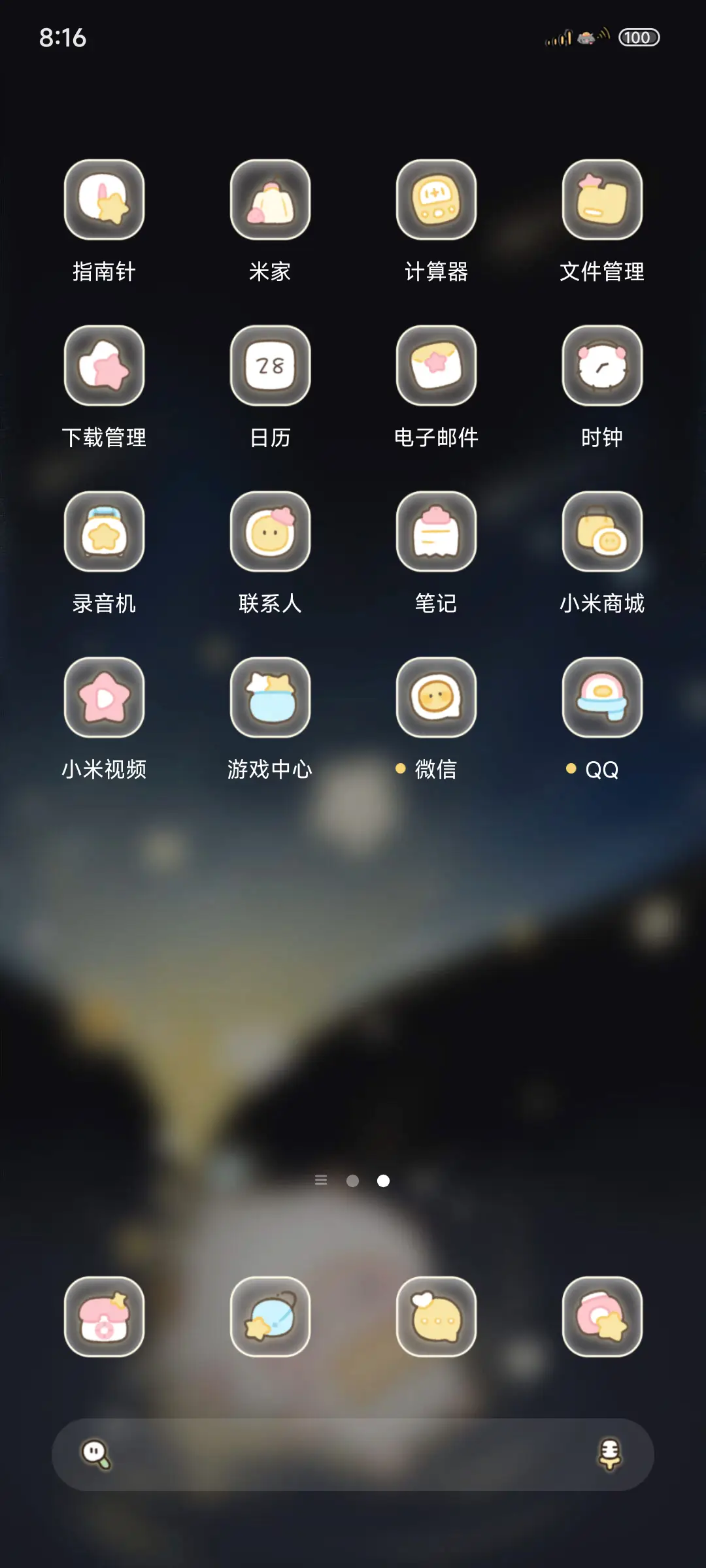The width and height of the screenshot is (706, 1568).
Task: Launch the 米家 Mi Home app
Action: [271, 201]
